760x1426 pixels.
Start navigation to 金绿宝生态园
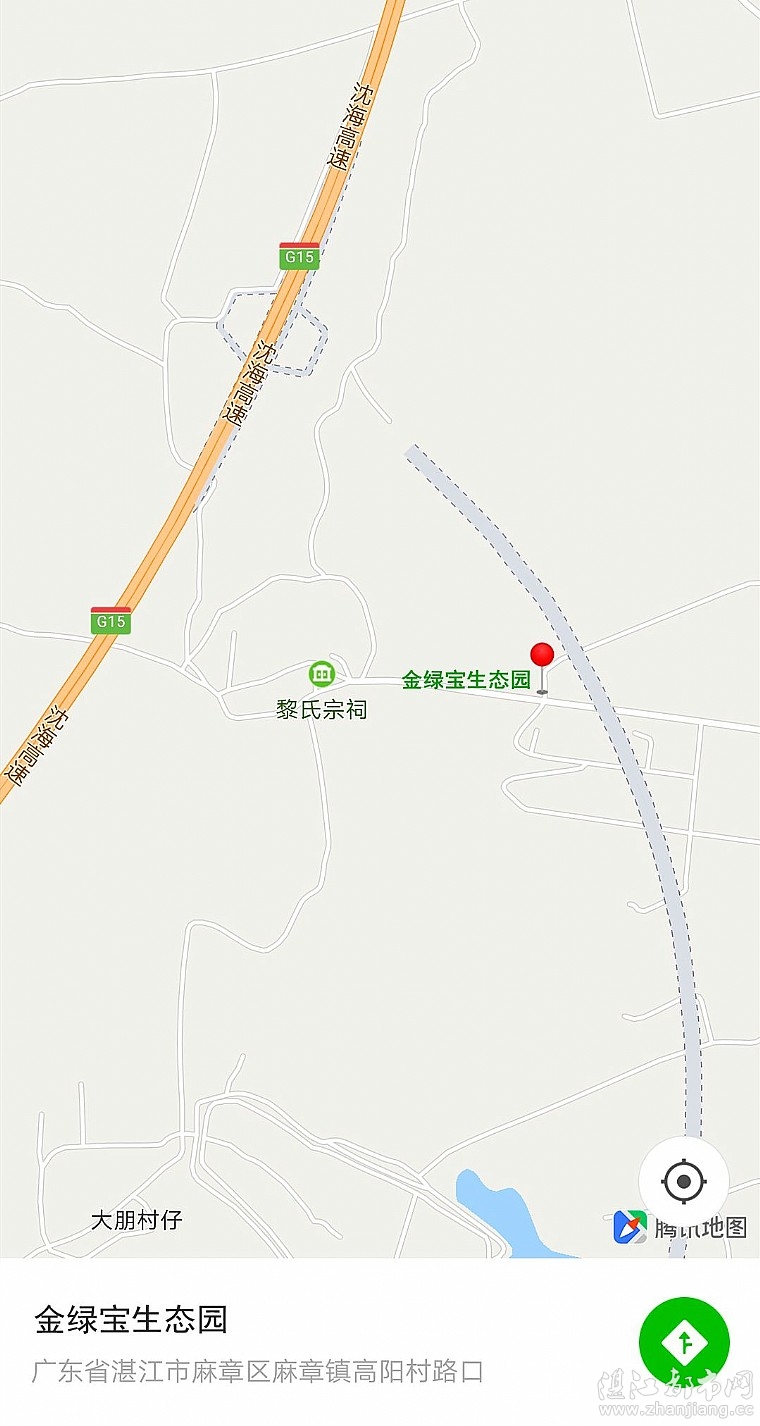[684, 1341]
